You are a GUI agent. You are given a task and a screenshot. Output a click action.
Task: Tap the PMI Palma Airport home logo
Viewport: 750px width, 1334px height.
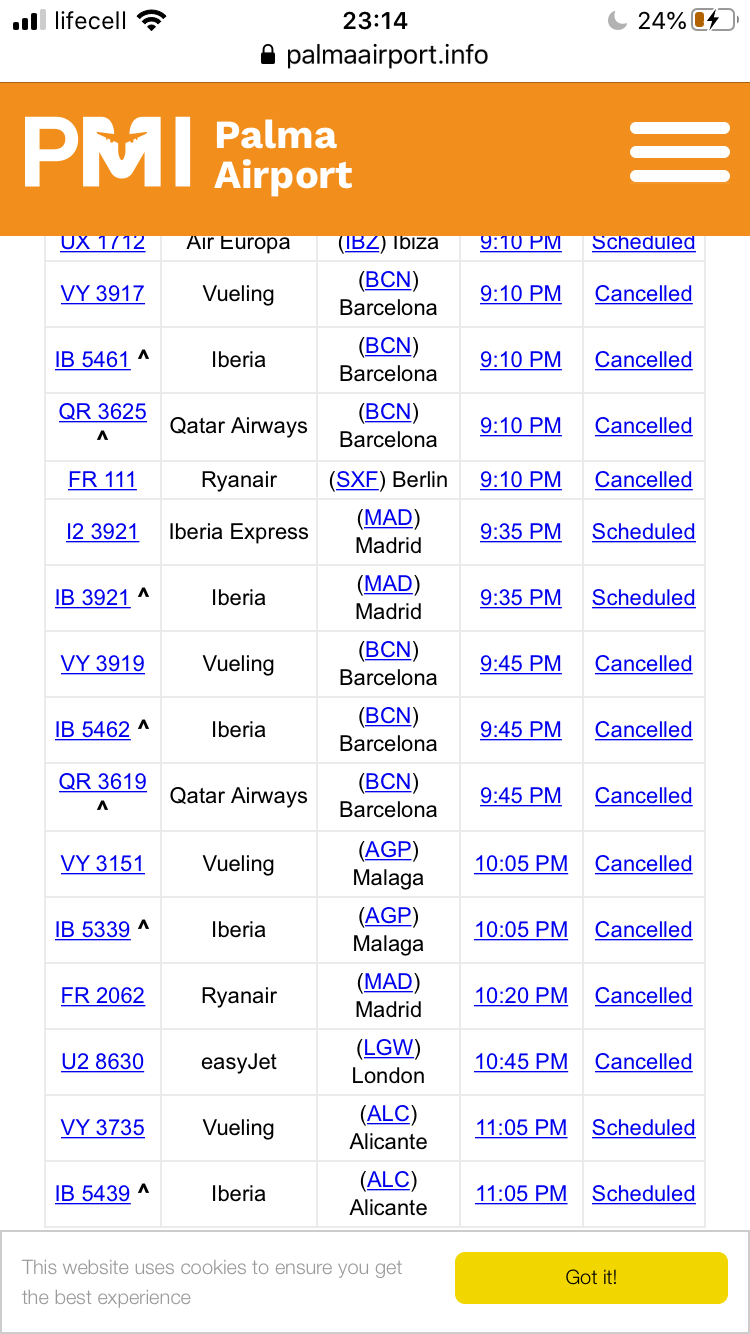188,153
